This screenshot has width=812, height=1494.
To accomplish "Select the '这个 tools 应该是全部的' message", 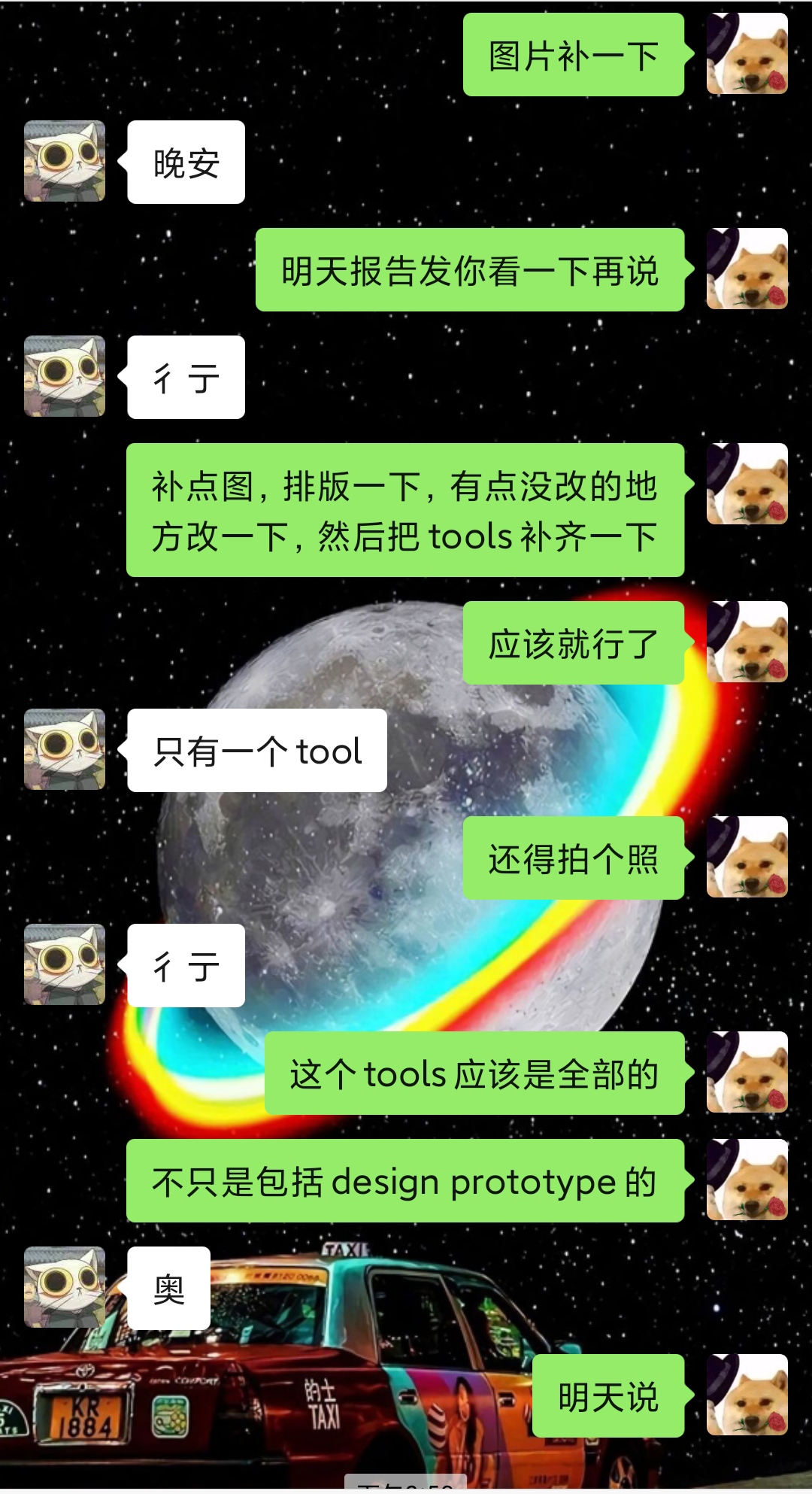I will pos(474,1076).
